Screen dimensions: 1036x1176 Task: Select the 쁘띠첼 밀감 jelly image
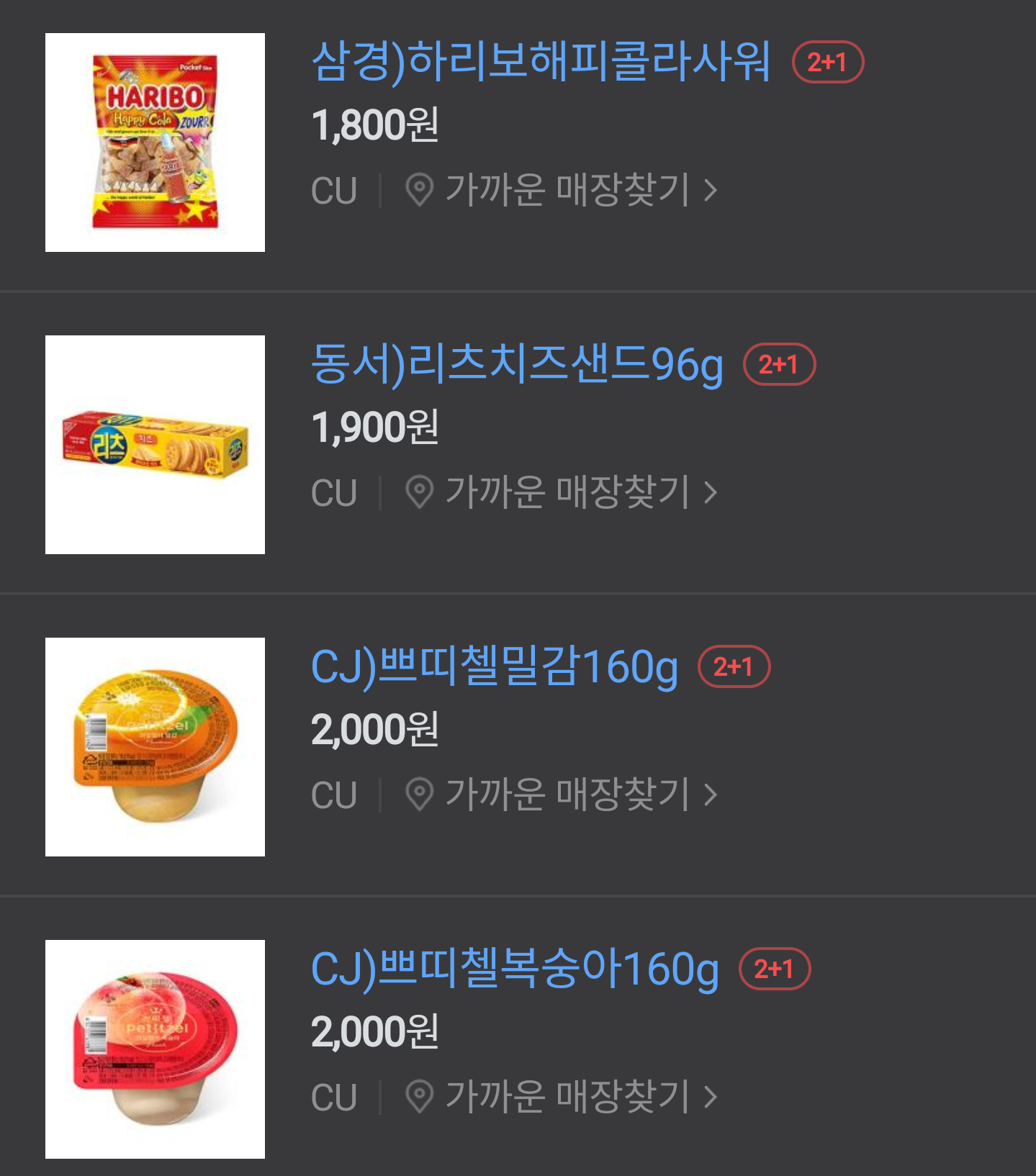click(x=155, y=747)
